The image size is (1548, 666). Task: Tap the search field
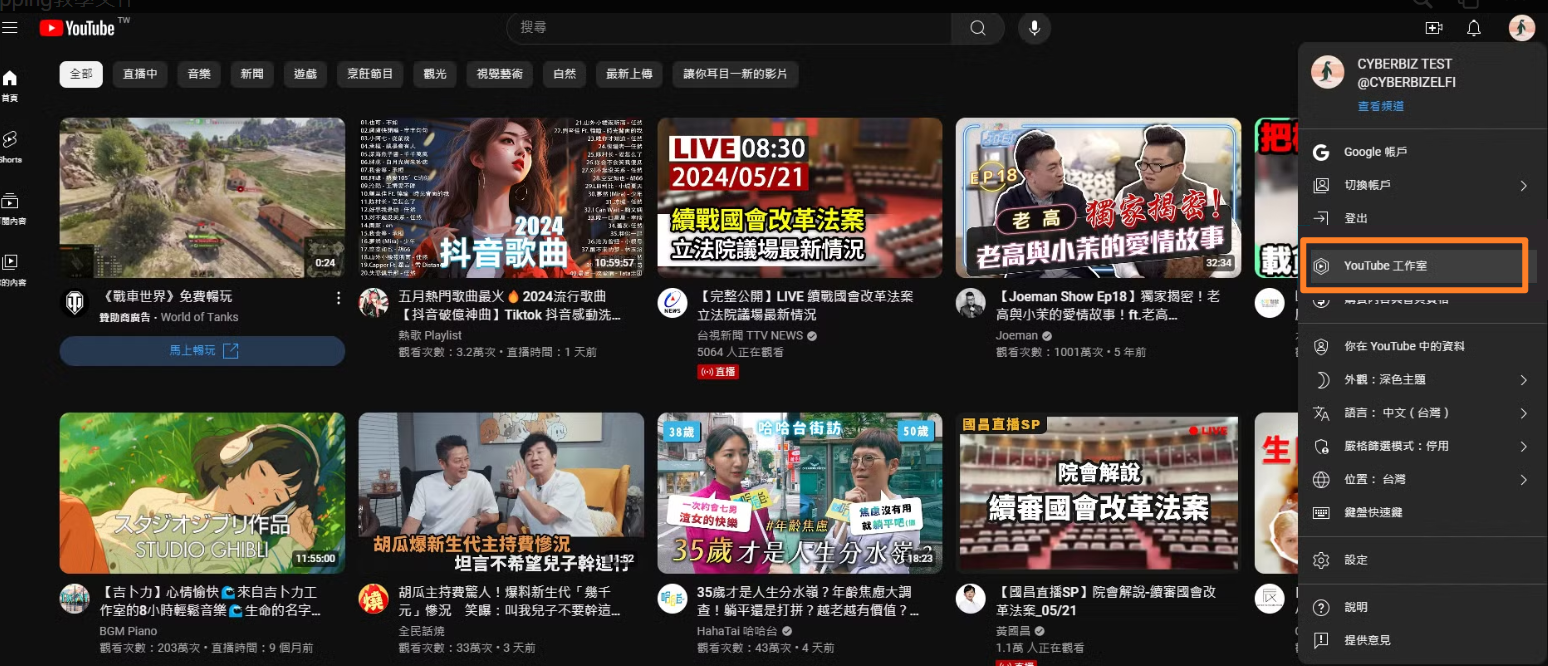click(x=730, y=28)
